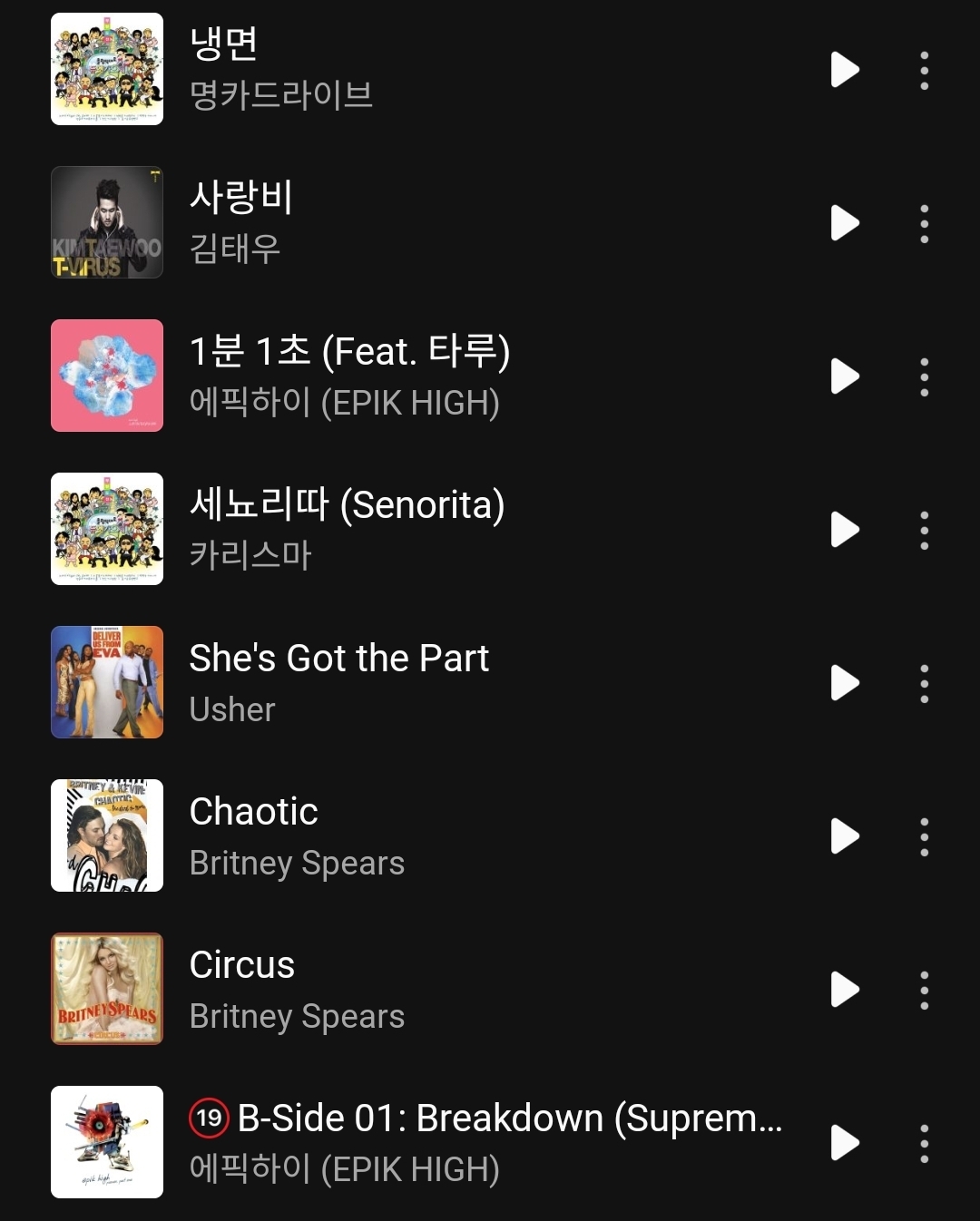Play 1분 1초 (Feat. 타루)

[x=844, y=376]
